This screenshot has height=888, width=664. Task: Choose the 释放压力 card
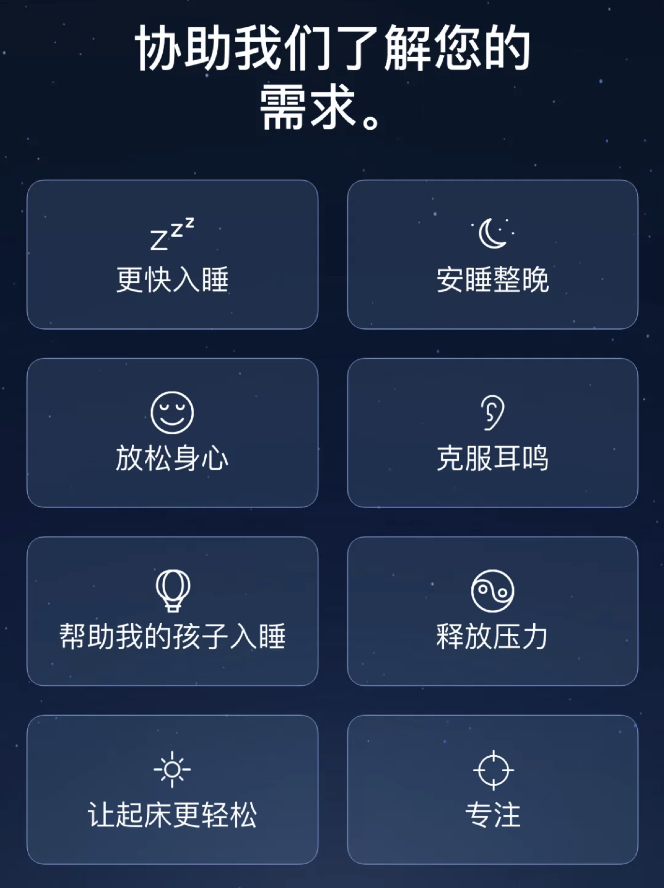[492, 611]
